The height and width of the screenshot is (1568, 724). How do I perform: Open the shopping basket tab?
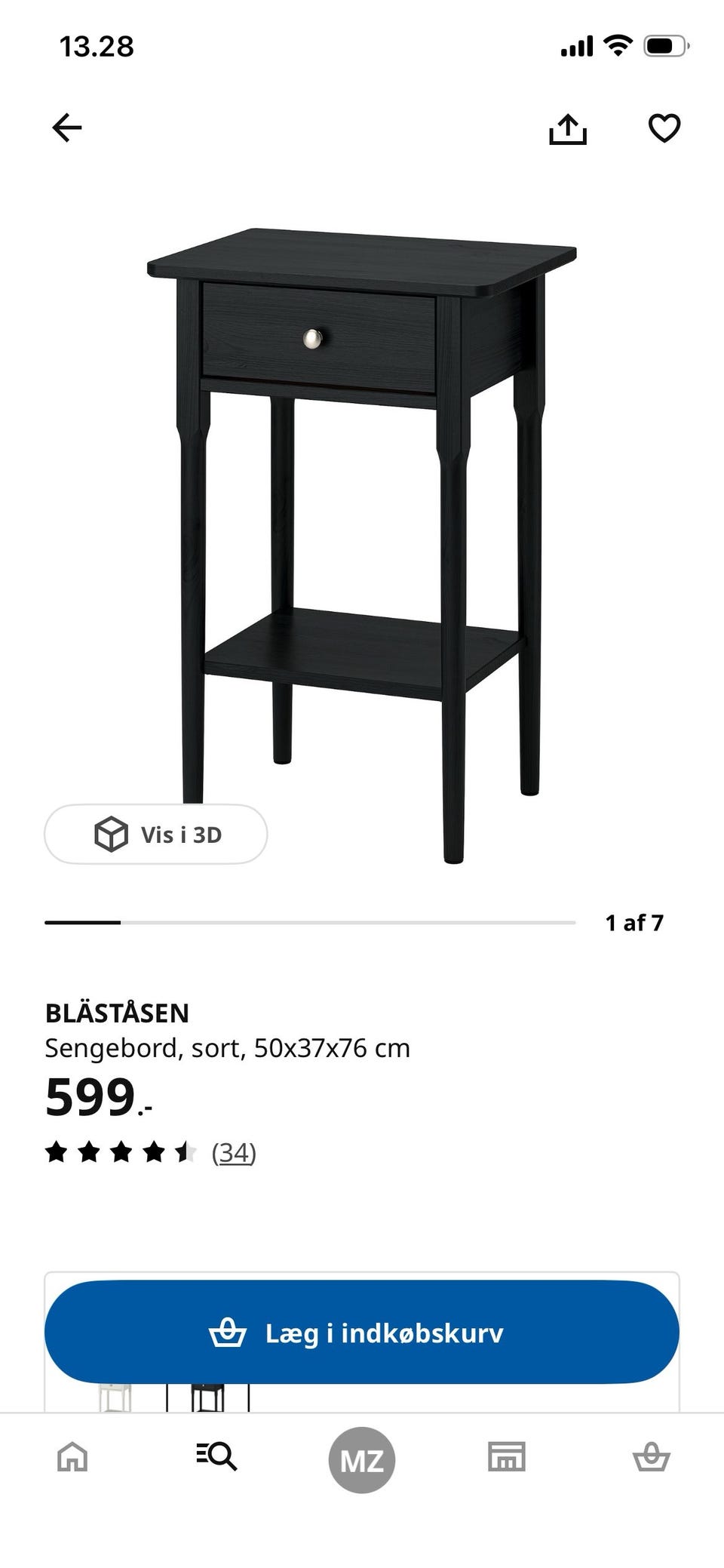point(651,1456)
